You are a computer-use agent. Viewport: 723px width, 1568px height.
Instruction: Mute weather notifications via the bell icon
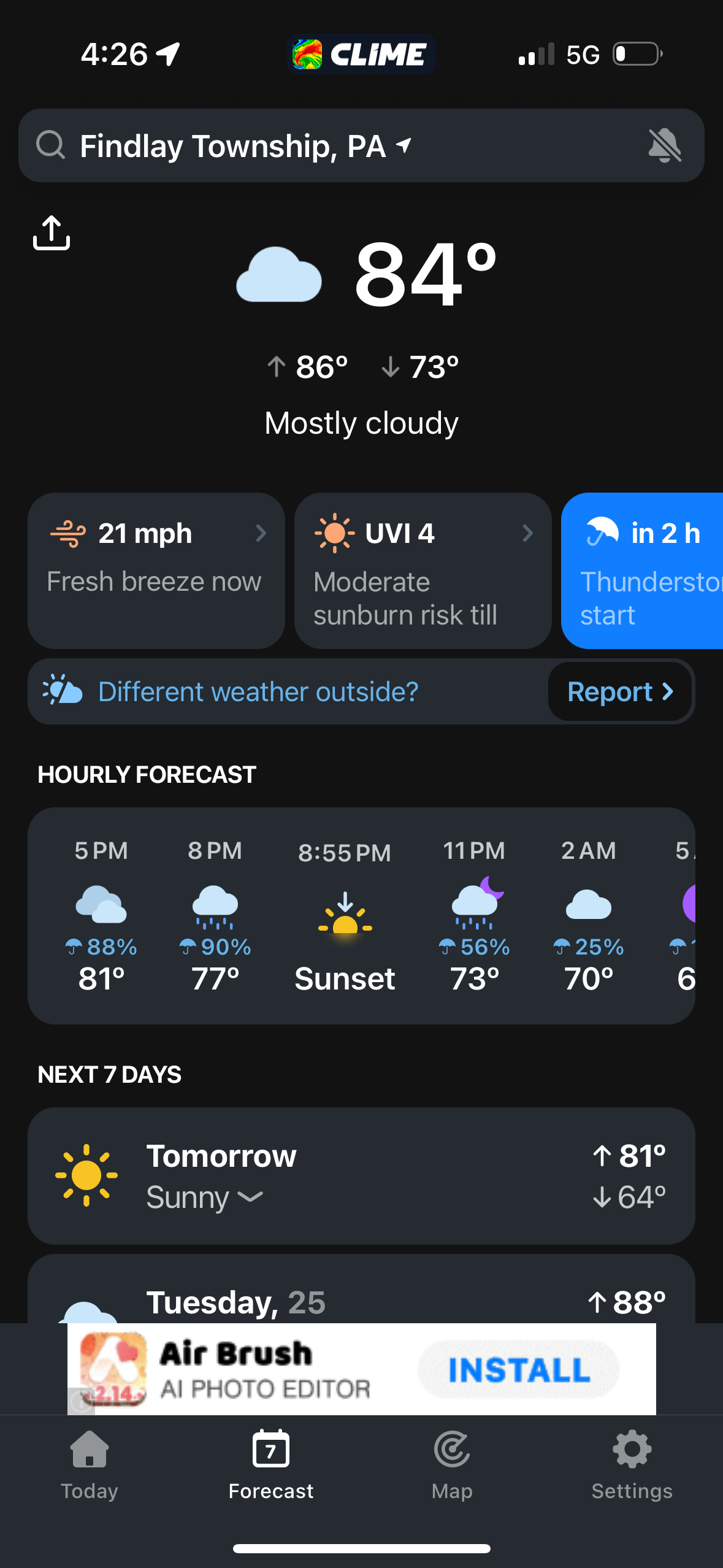coord(666,146)
